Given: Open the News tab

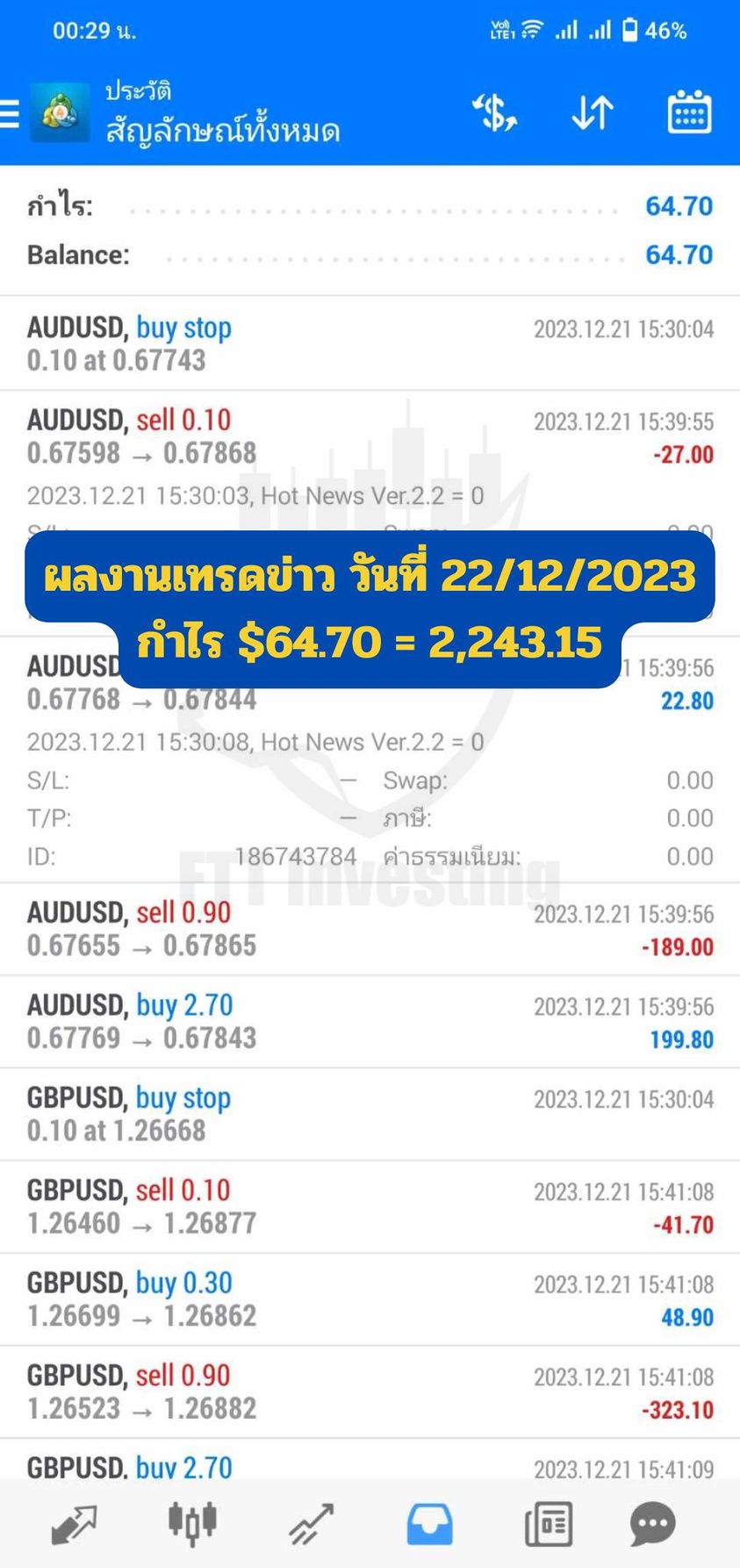Looking at the screenshot, I should [x=549, y=1525].
